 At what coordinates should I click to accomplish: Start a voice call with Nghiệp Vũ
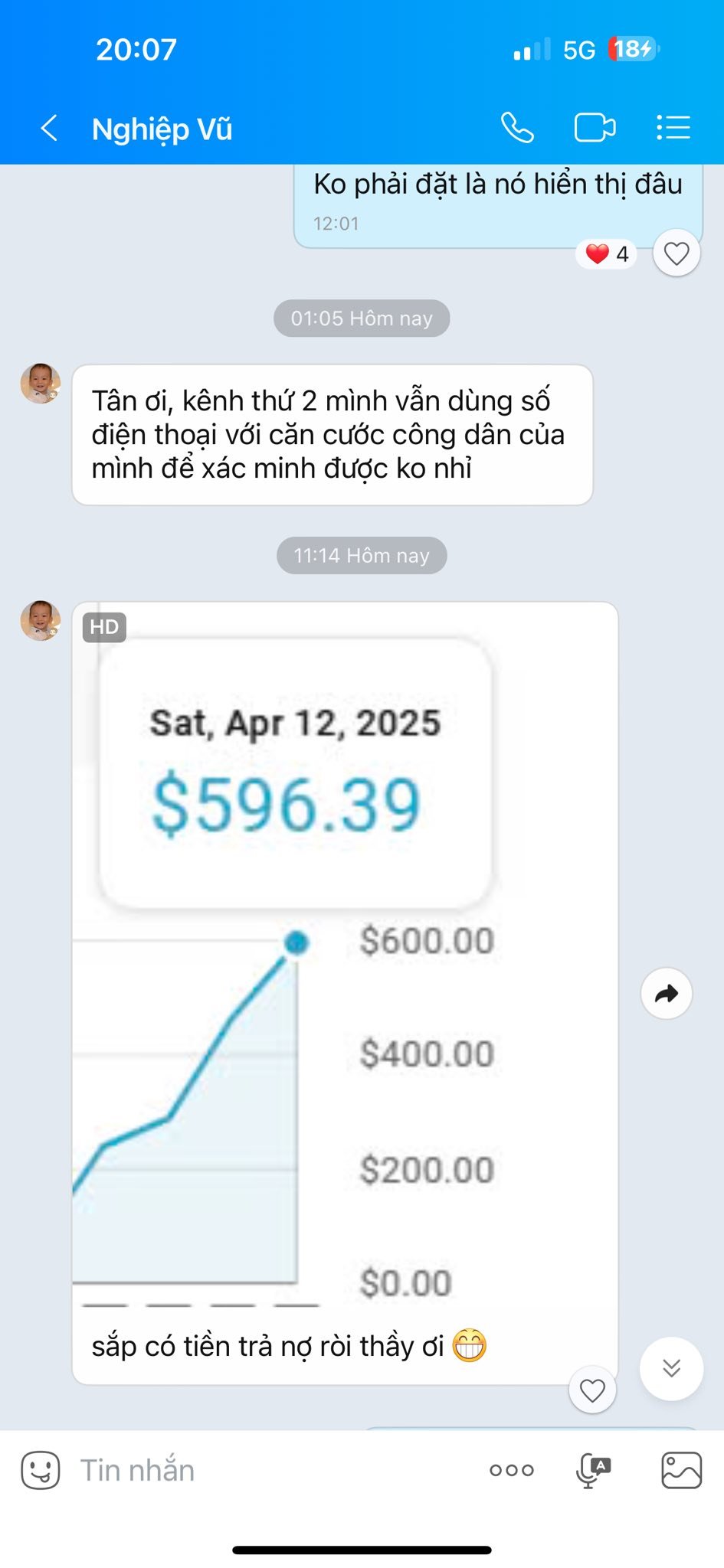click(x=517, y=128)
